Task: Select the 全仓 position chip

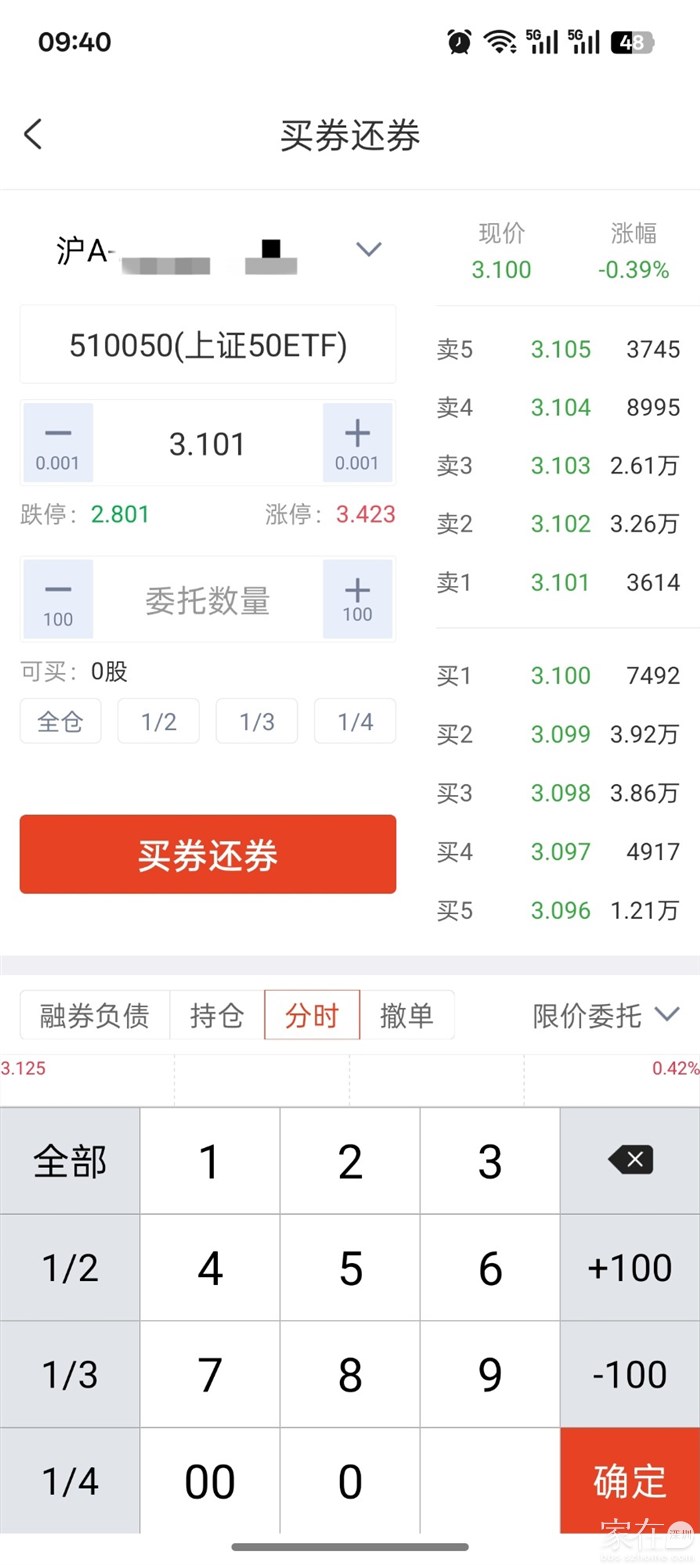Action: [60, 721]
